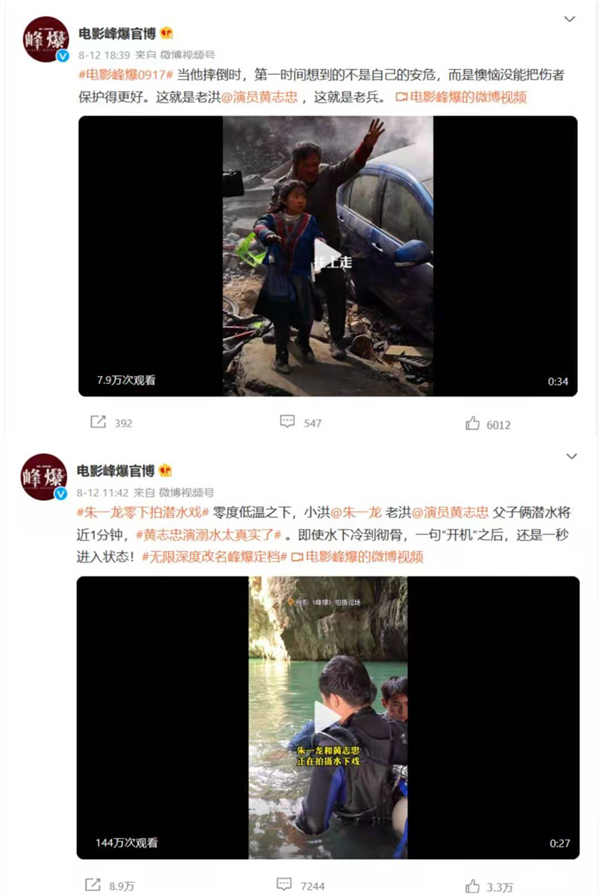The width and height of the screenshot is (600, 896).
Task: Expand the chevron menu on the 18:39 post
Action: (x=570, y=19)
